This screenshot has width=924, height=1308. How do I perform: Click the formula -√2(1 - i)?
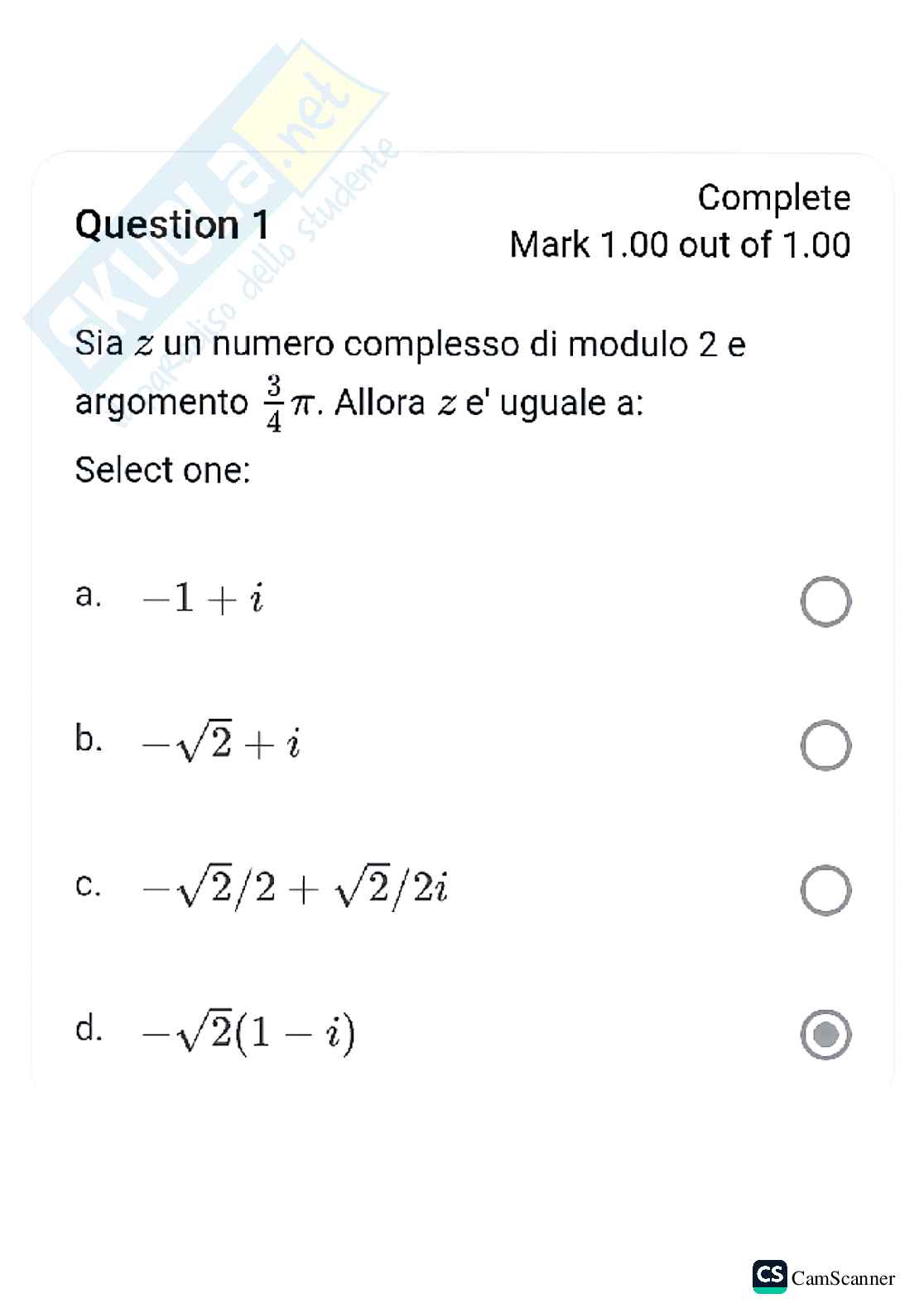click(248, 1033)
